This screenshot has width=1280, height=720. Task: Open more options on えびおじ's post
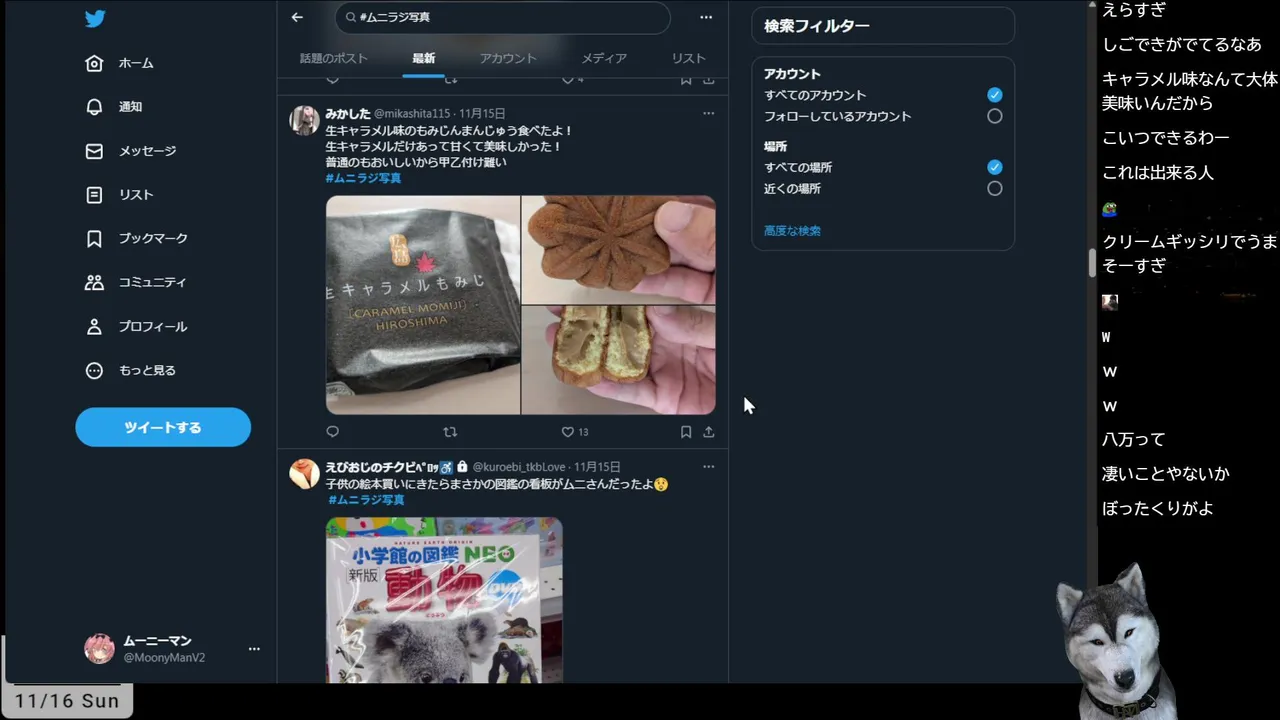(x=708, y=467)
